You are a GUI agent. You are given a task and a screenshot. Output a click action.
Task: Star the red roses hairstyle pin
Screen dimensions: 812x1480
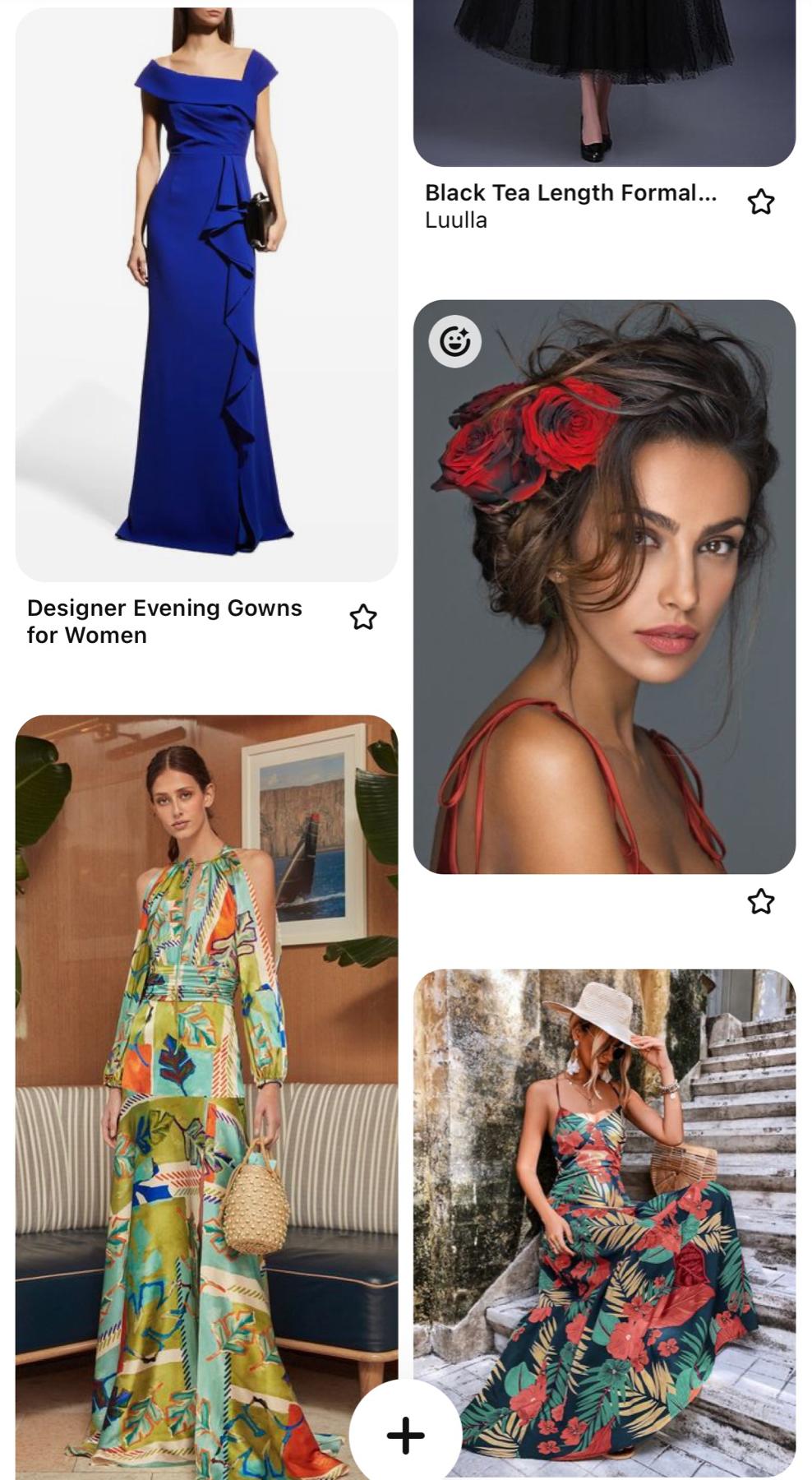point(761,902)
